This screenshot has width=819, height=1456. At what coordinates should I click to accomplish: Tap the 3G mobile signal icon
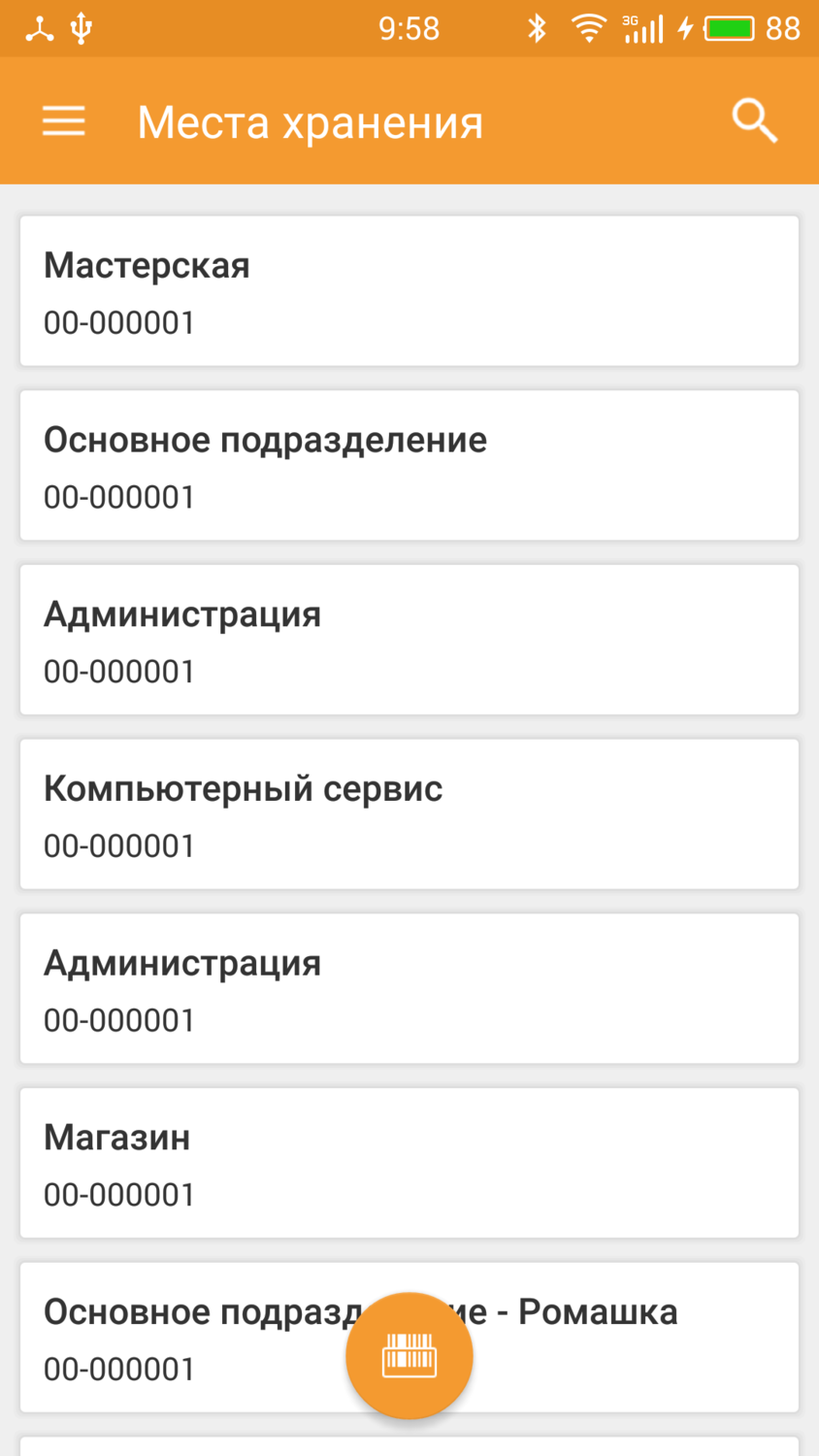pos(642,27)
